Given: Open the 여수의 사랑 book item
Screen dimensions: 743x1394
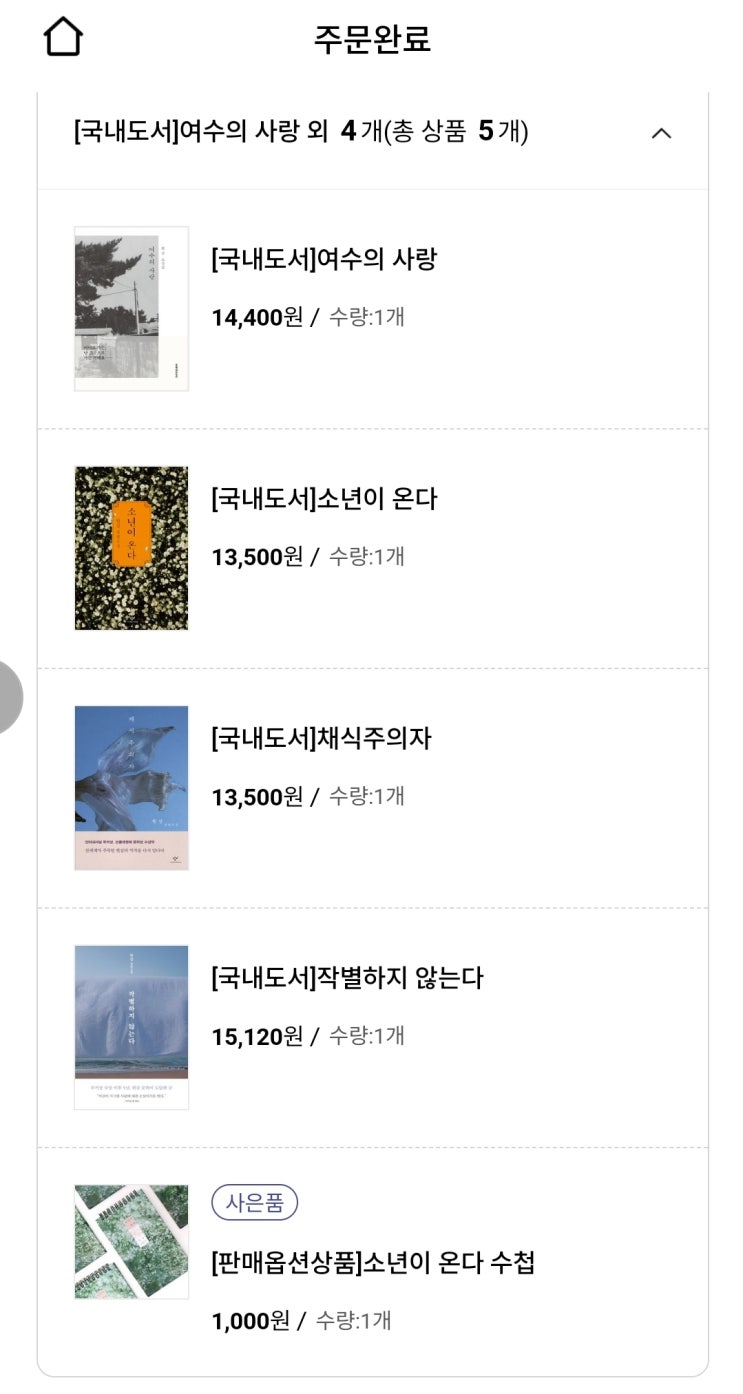Looking at the screenshot, I should pyautogui.click(x=324, y=260).
